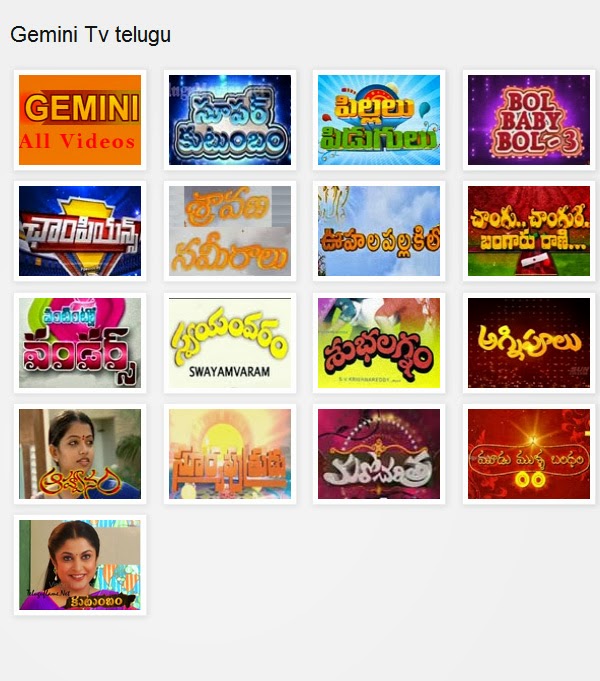The image size is (600, 681).
Task: Tap the Wonders show tile
Action: pos(80,343)
